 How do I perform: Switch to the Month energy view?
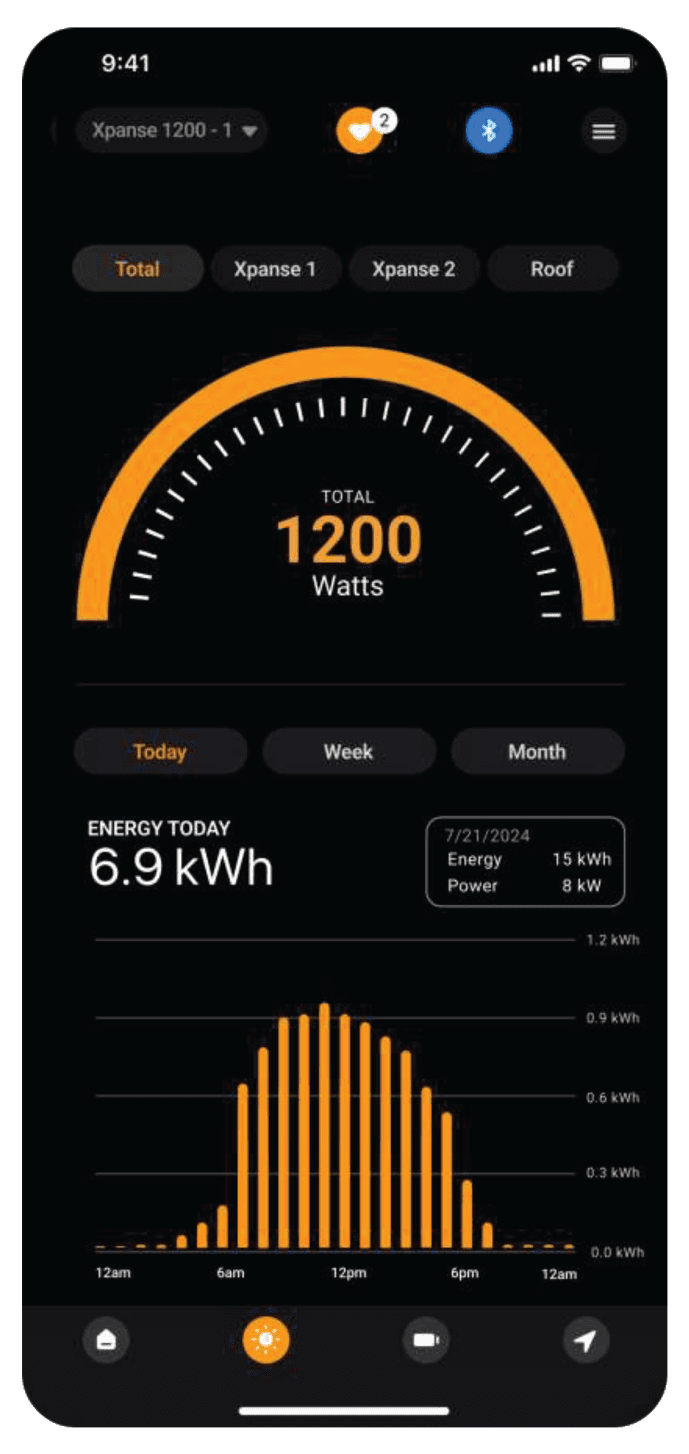coord(537,752)
